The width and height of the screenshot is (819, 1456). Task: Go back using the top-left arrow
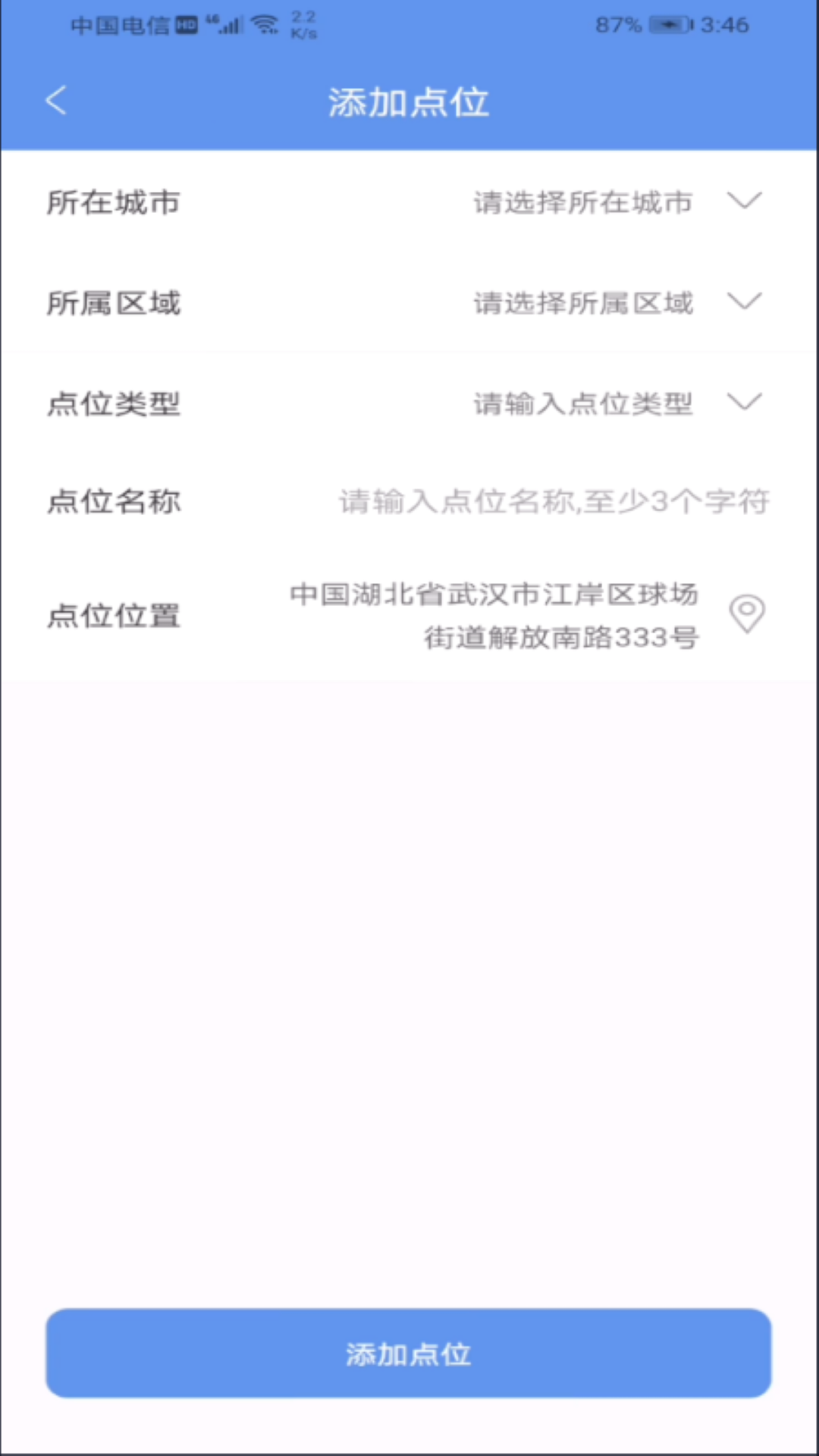coord(56,101)
